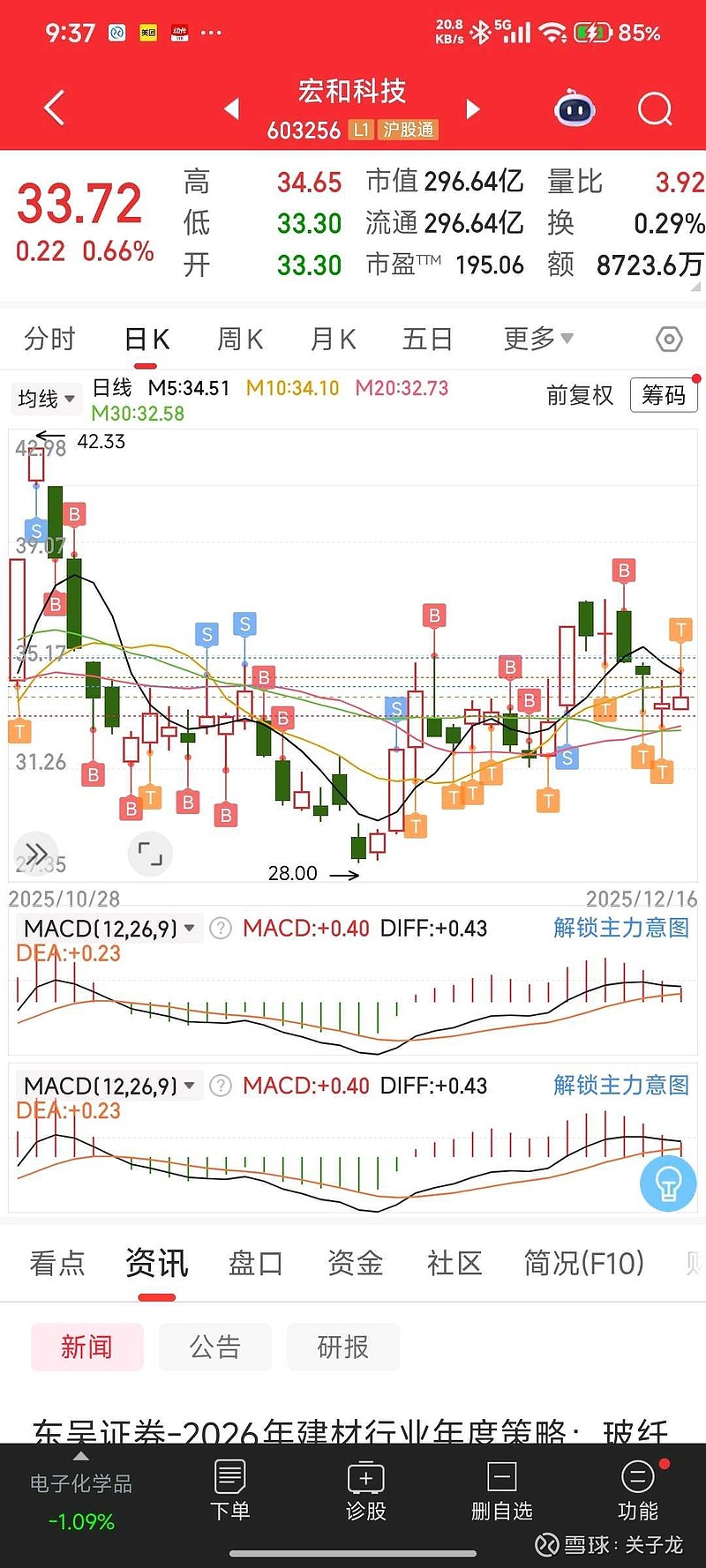706x1568 pixels.
Task: Expand the chart with the fullscreen corner icon
Action: pos(148,854)
